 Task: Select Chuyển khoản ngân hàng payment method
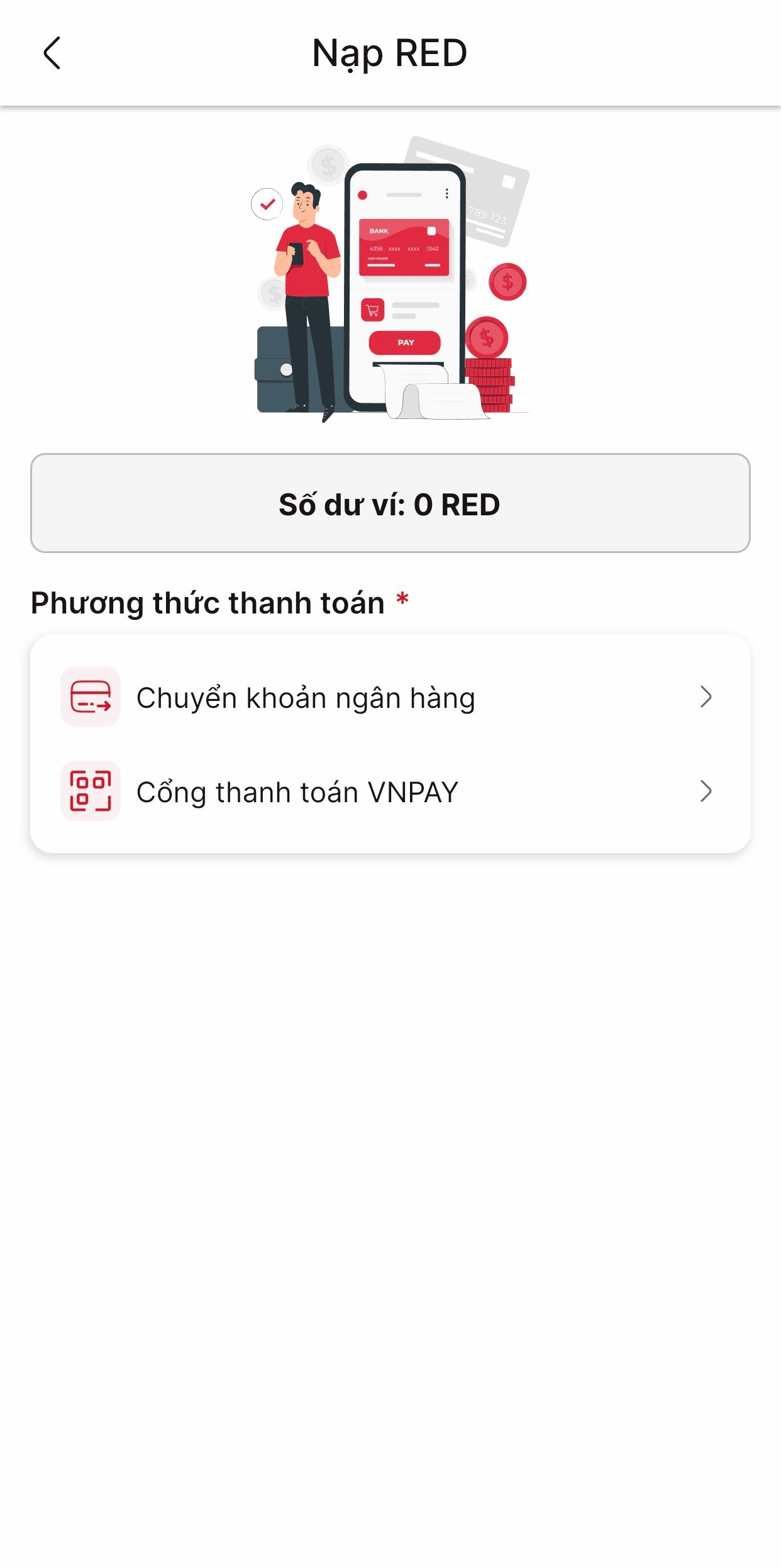coord(390,697)
